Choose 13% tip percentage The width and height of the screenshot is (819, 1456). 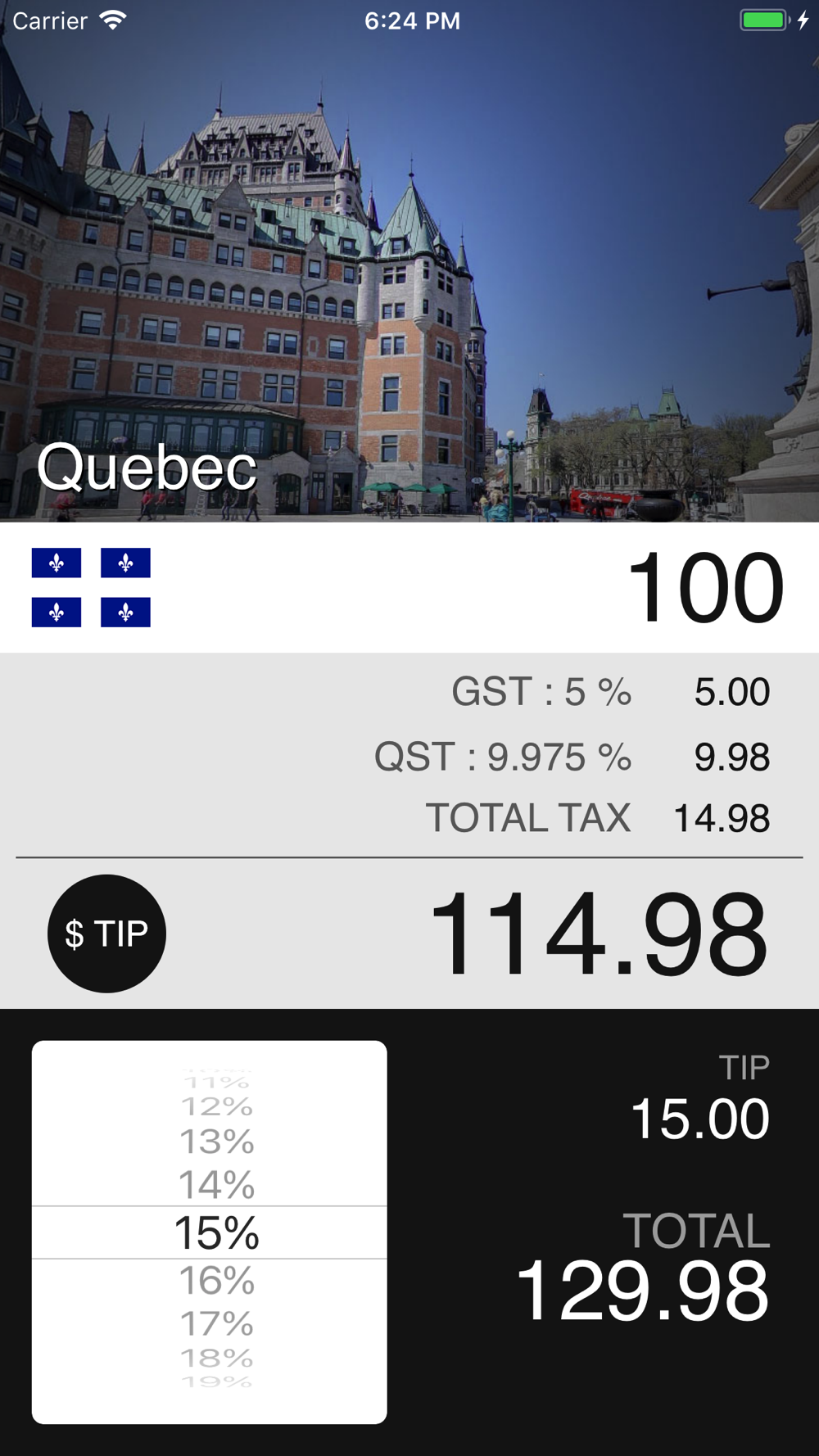click(217, 1142)
